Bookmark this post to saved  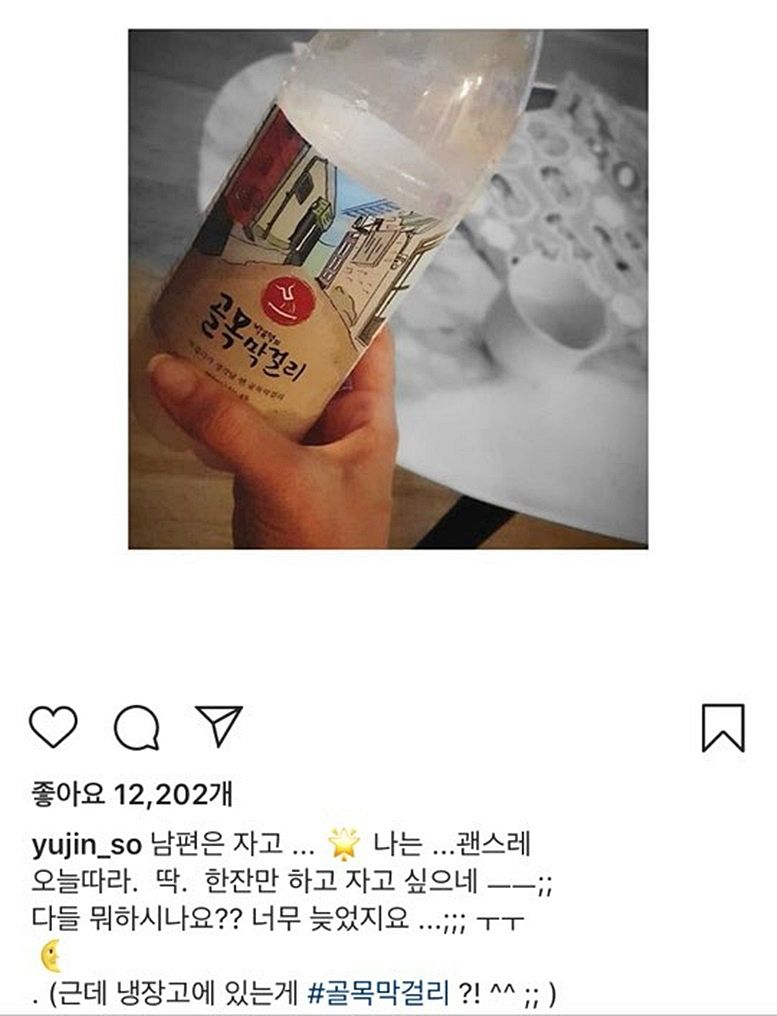723,727
